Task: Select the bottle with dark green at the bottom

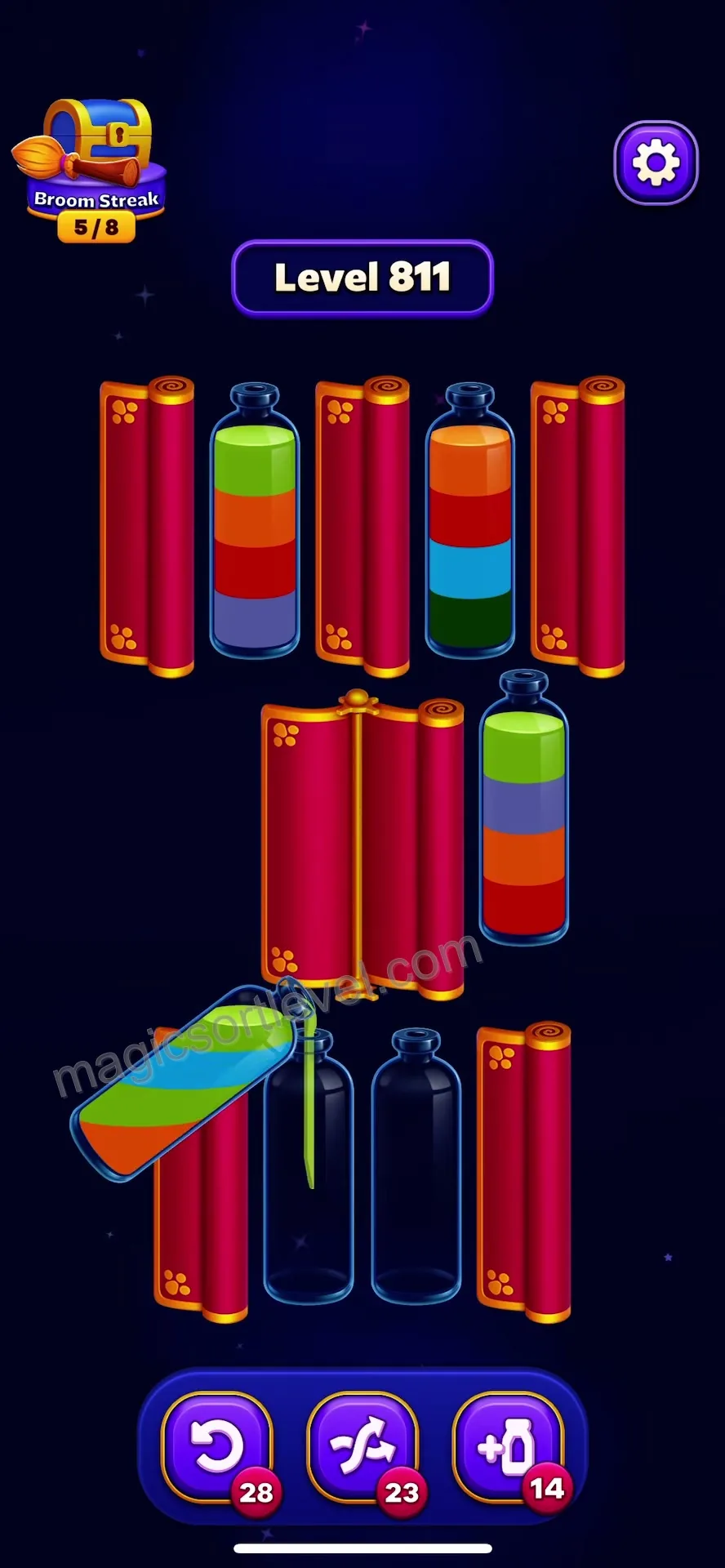Action: tap(470, 520)
